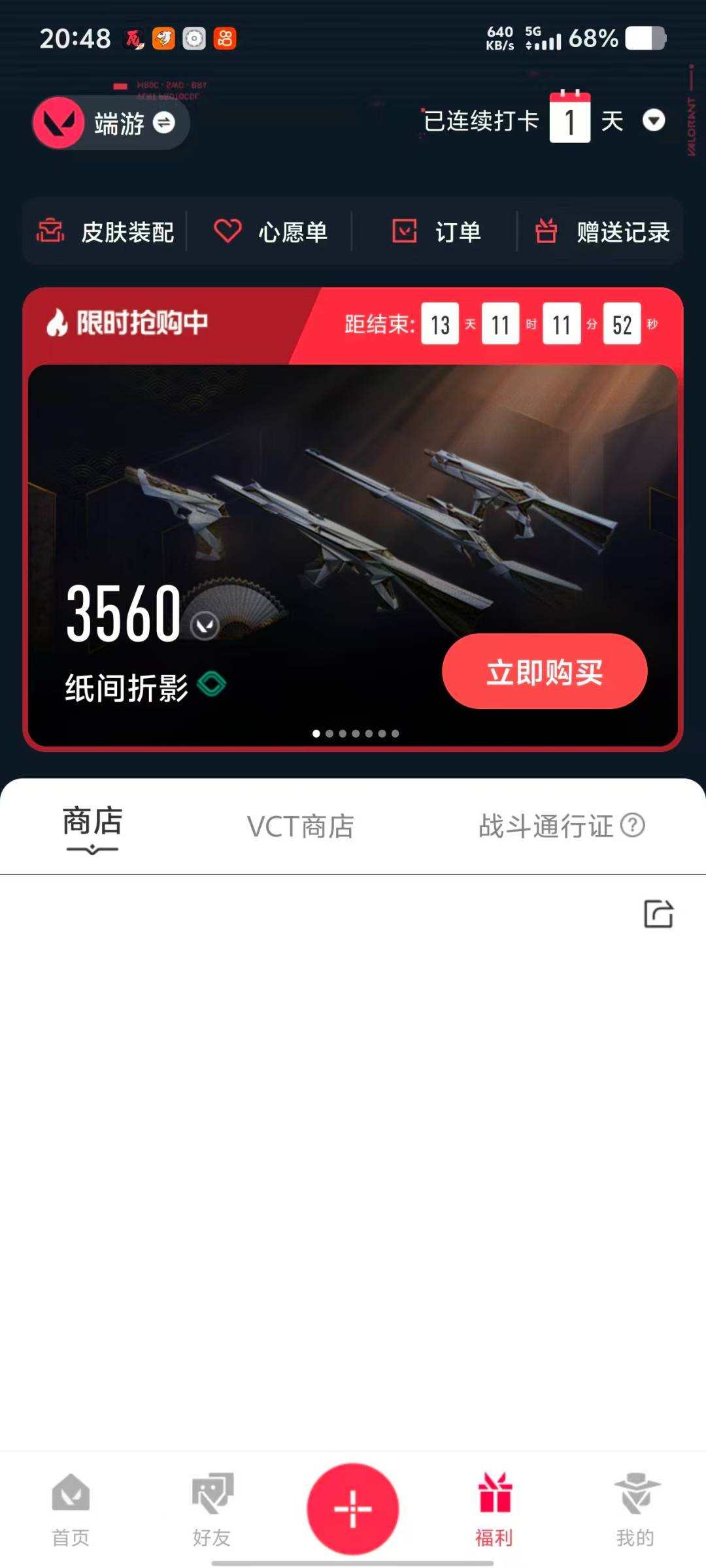
Task: Open the 端游 platform switcher
Action: click(129, 123)
